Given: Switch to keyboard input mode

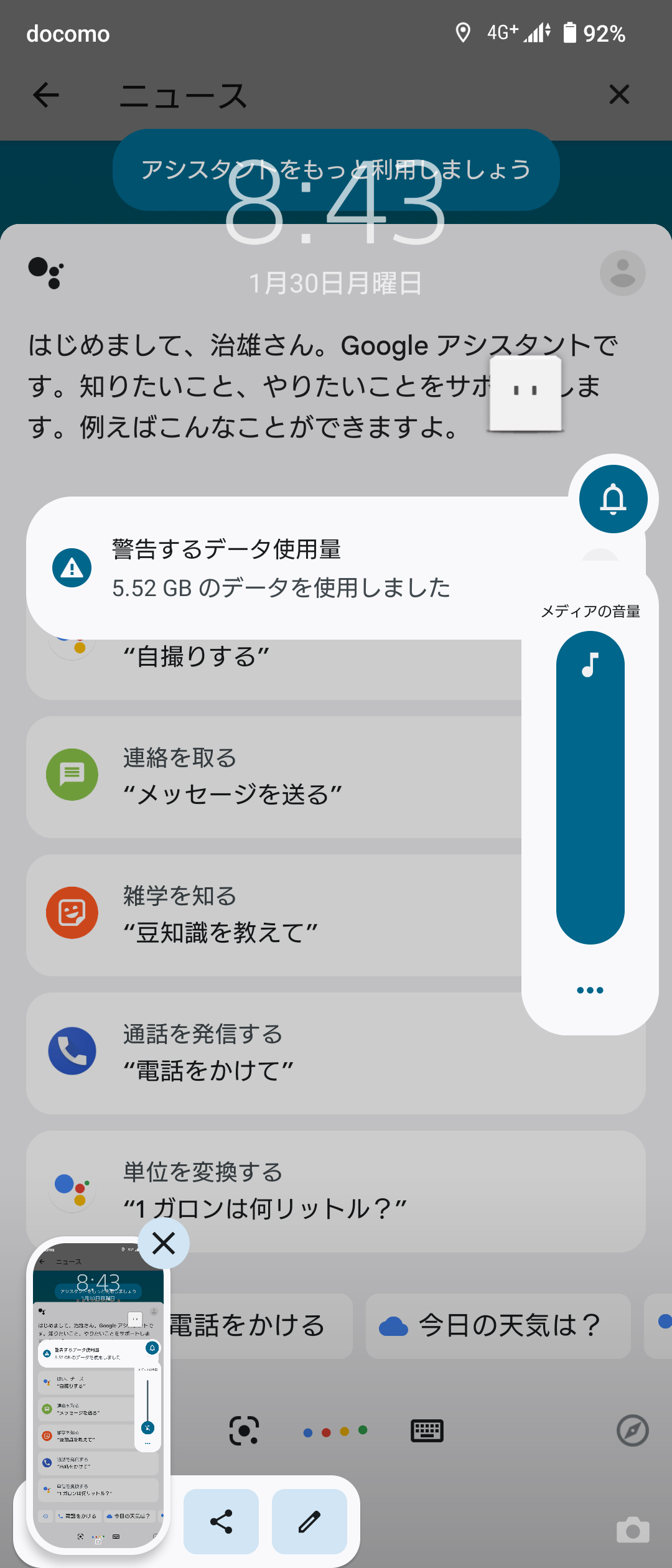Looking at the screenshot, I should pyautogui.click(x=426, y=1432).
